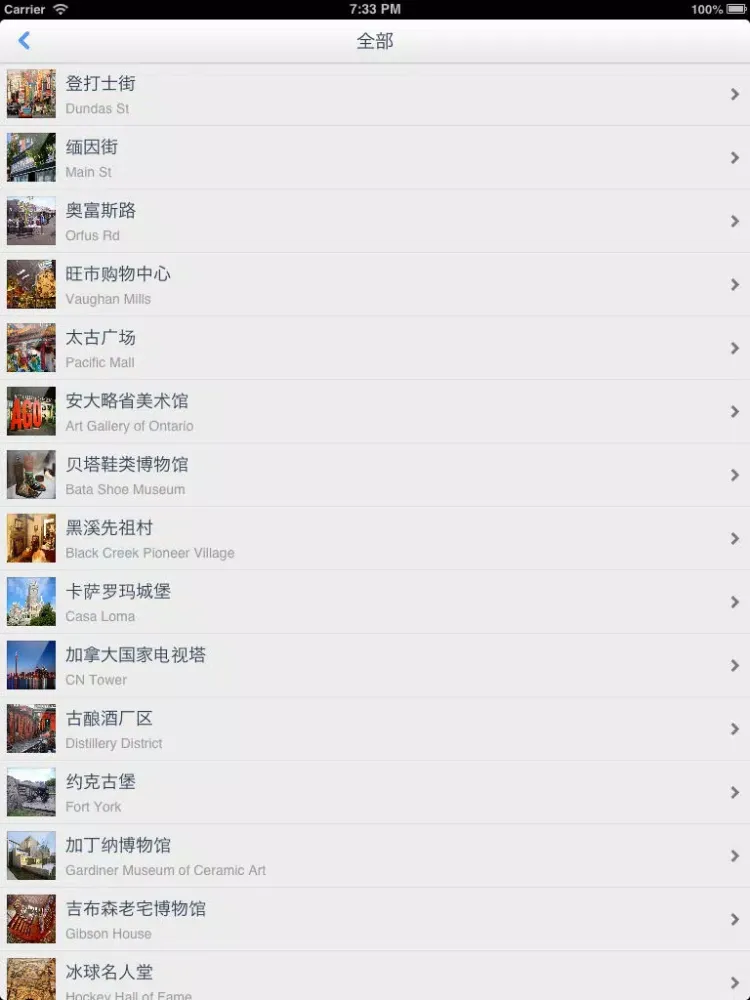
Task: Select the CN Tower entry
Action: (x=375, y=666)
